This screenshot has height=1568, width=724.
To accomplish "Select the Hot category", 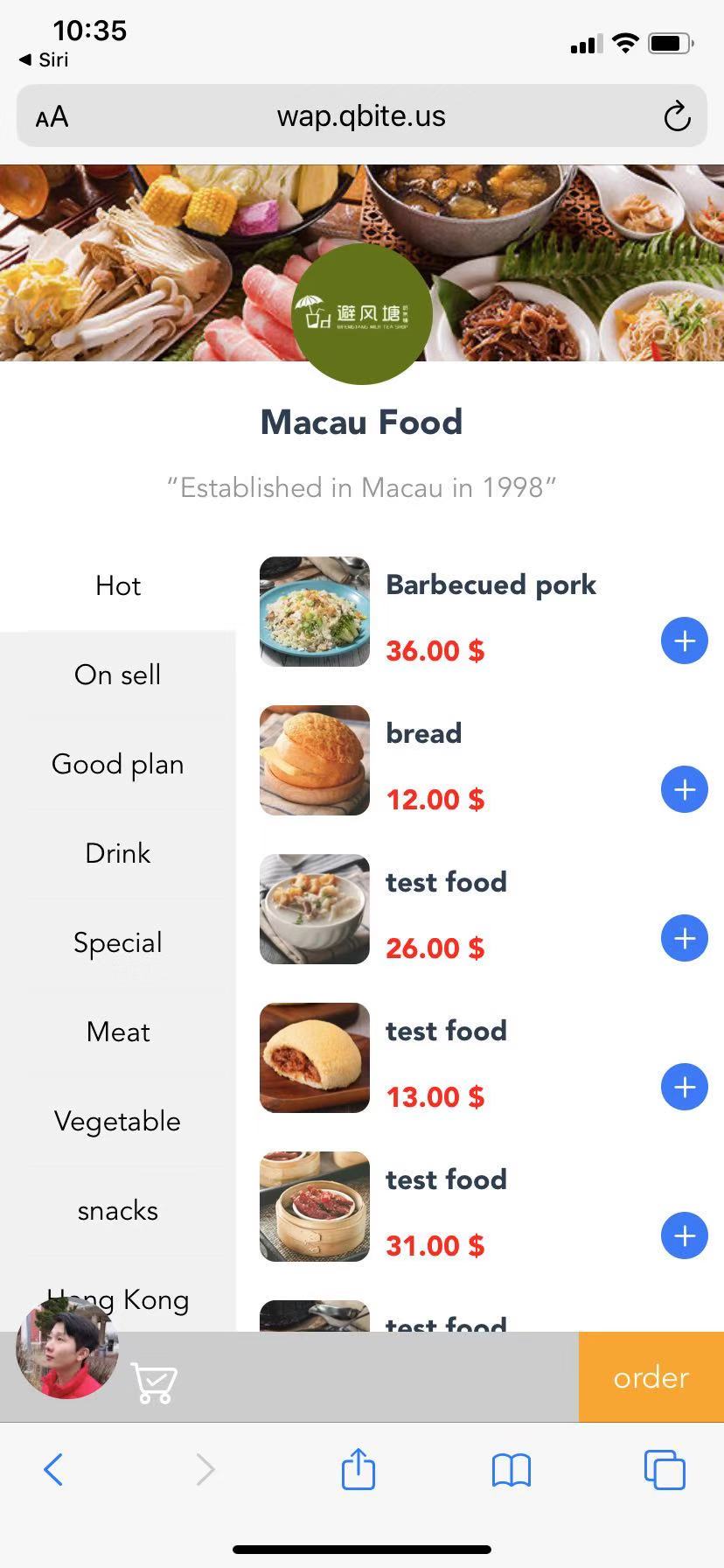I will coord(118,585).
